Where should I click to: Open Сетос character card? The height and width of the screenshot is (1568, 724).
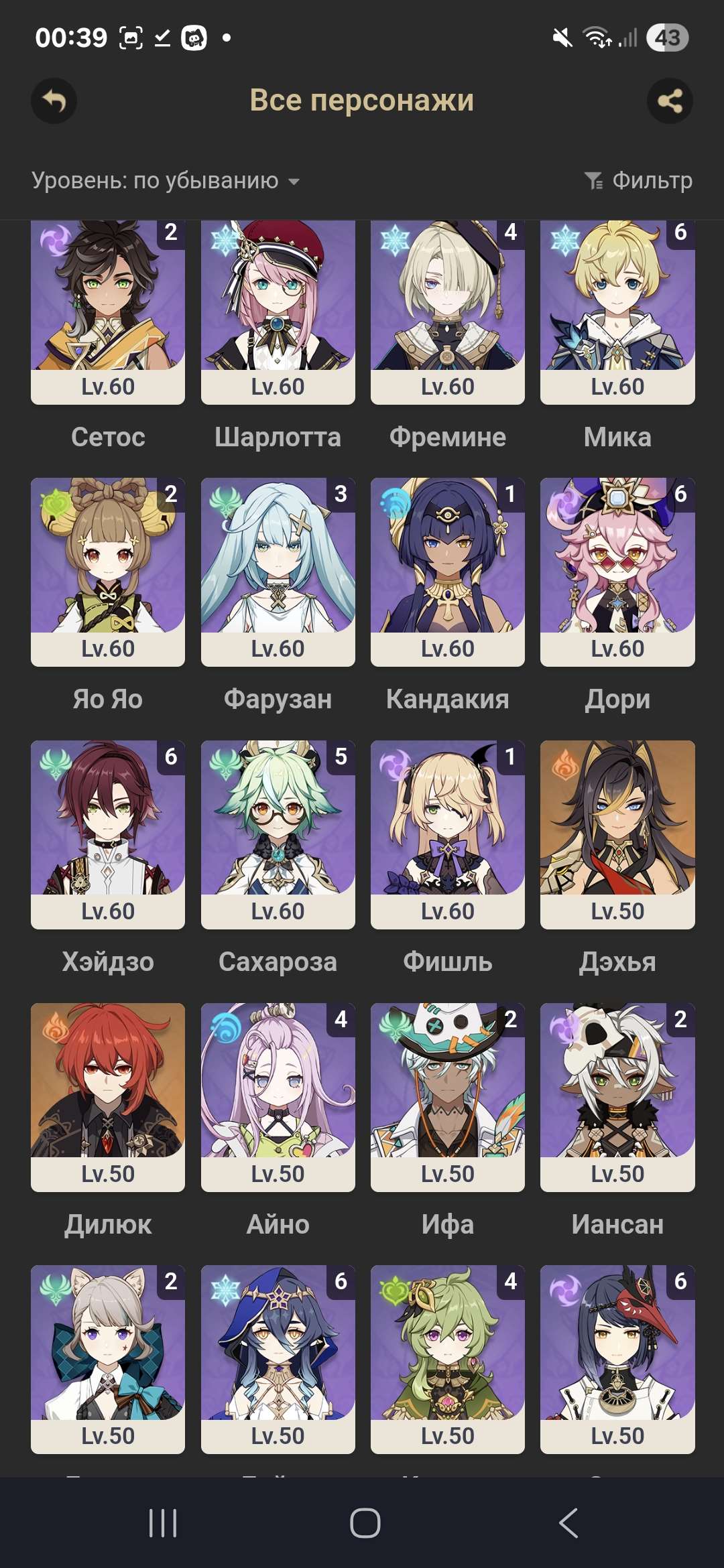coord(108,312)
